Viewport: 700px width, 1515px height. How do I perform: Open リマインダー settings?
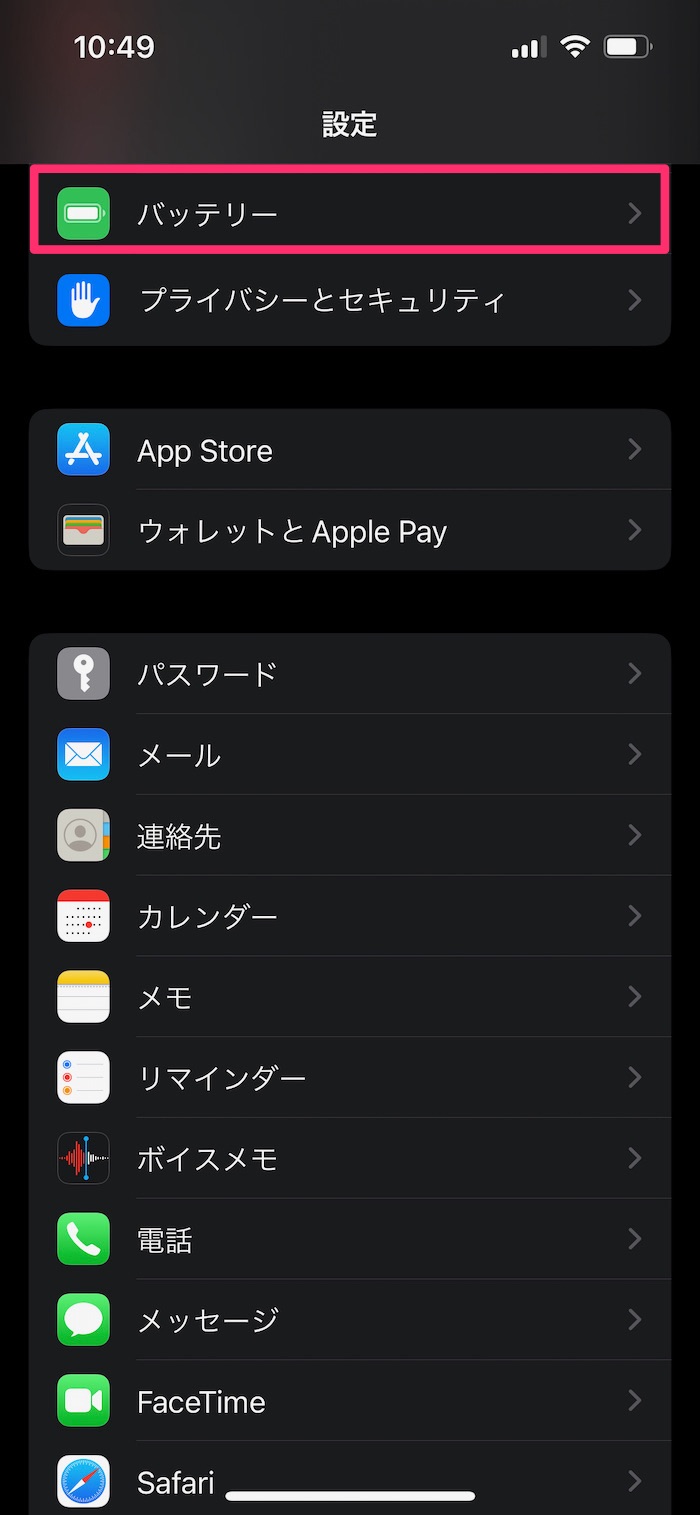pos(349,1078)
